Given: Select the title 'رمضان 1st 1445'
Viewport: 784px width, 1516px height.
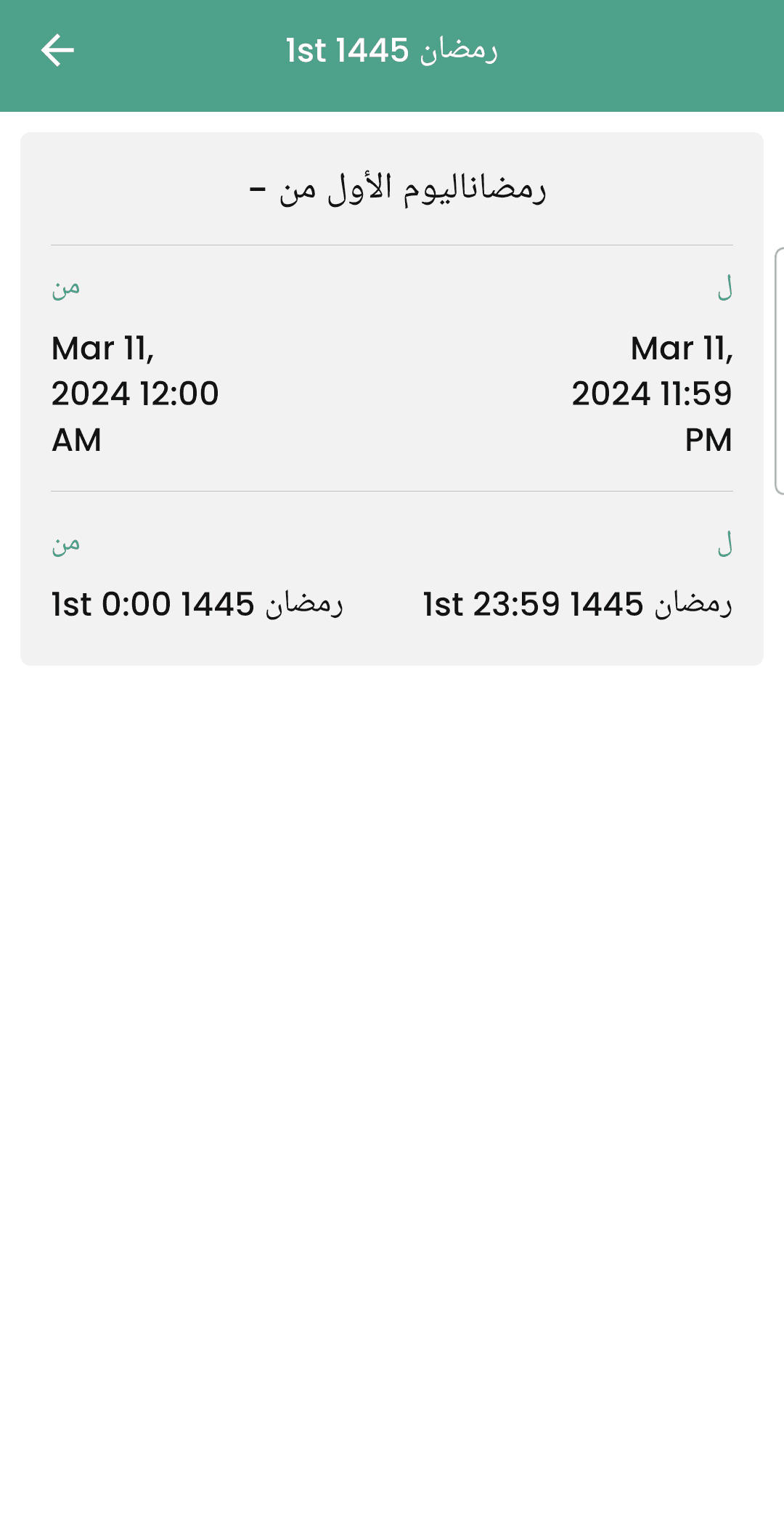Looking at the screenshot, I should [392, 51].
